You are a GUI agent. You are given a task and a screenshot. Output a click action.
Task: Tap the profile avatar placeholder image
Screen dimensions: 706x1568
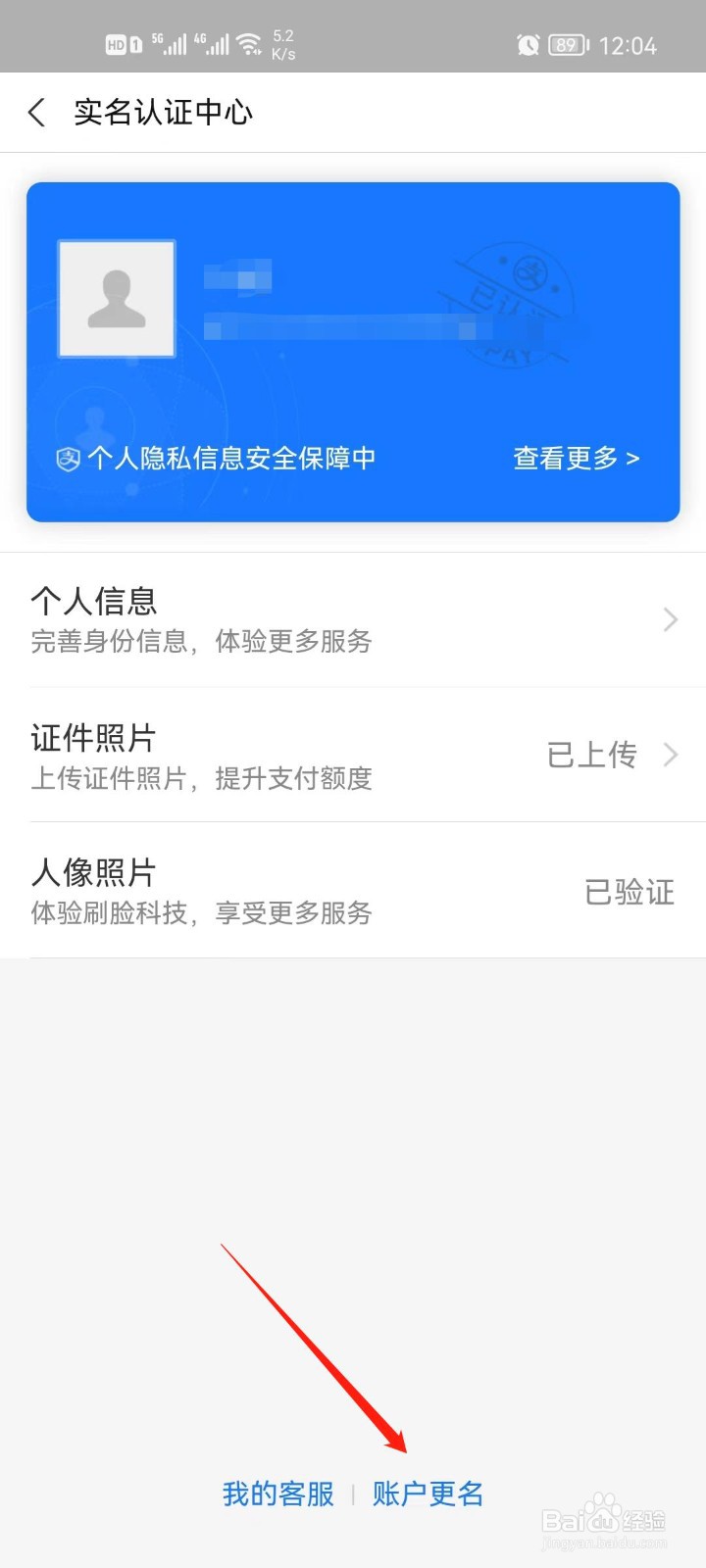(x=116, y=298)
